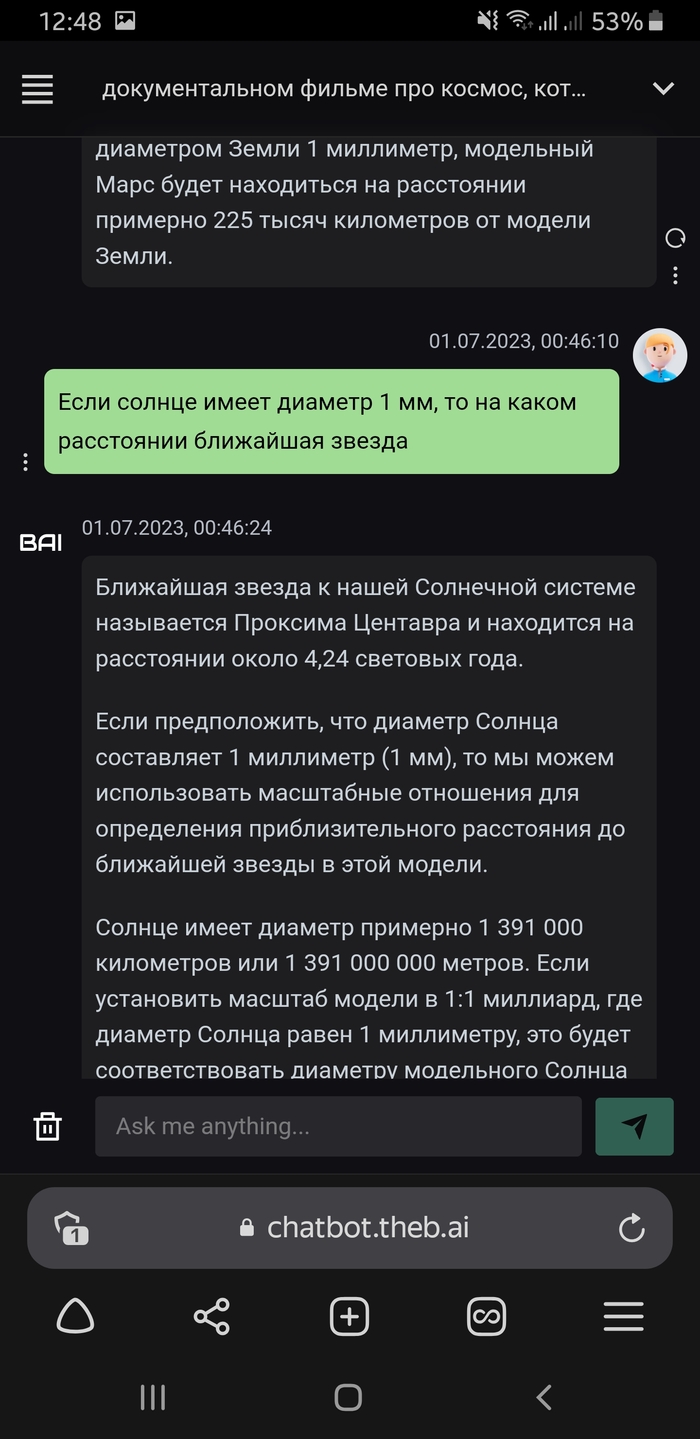Go back using system navigation
The image size is (700, 1439).
coord(544,1397)
